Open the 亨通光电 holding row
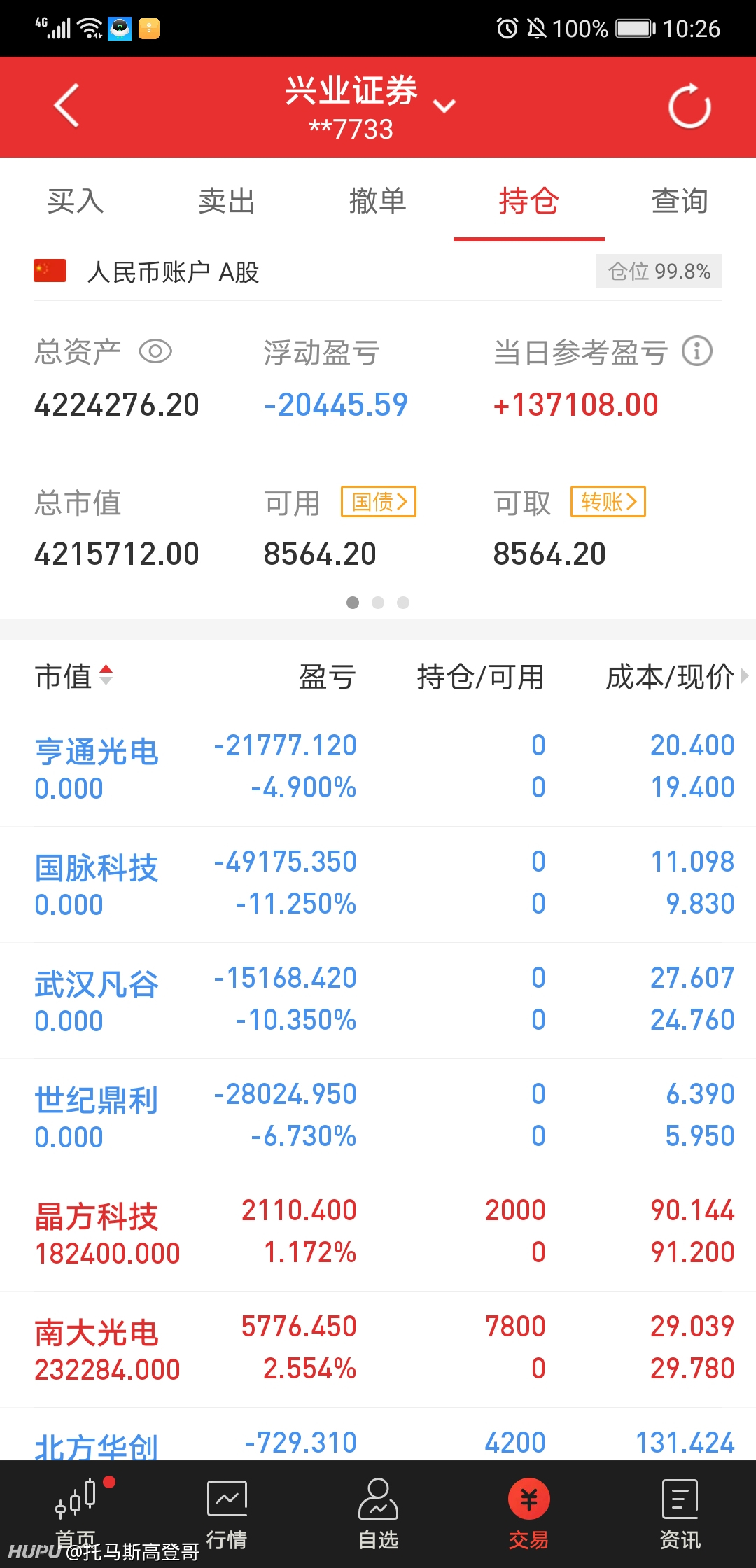The height and width of the screenshot is (1568, 756). 378,768
